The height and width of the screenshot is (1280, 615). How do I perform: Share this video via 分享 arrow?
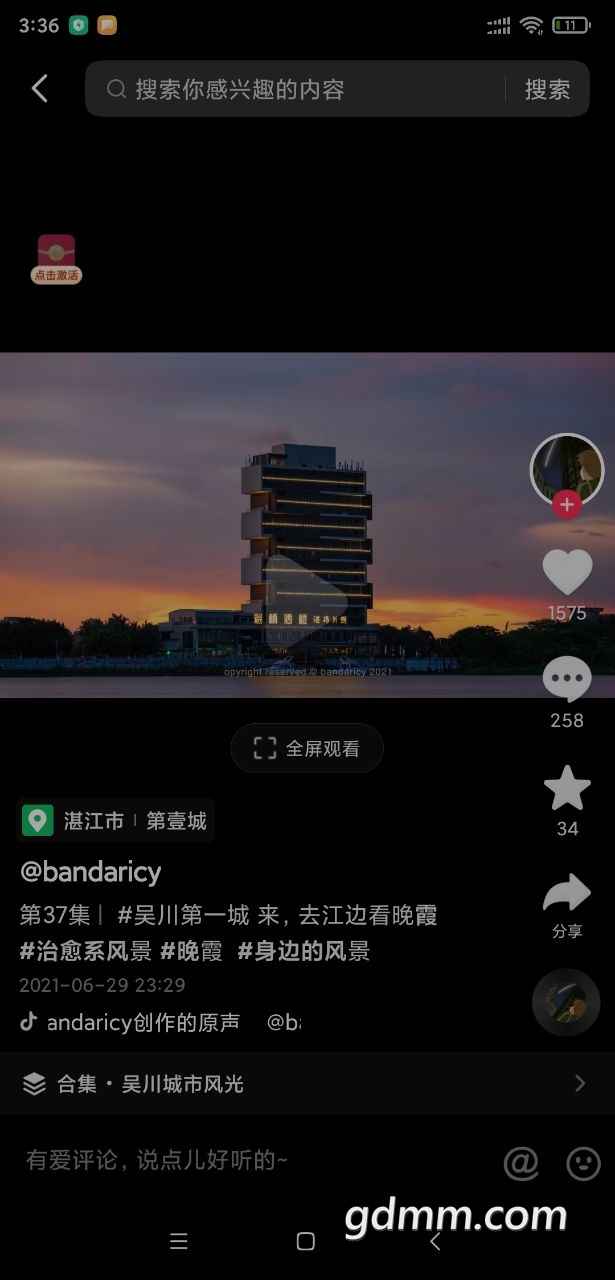pyautogui.click(x=567, y=895)
